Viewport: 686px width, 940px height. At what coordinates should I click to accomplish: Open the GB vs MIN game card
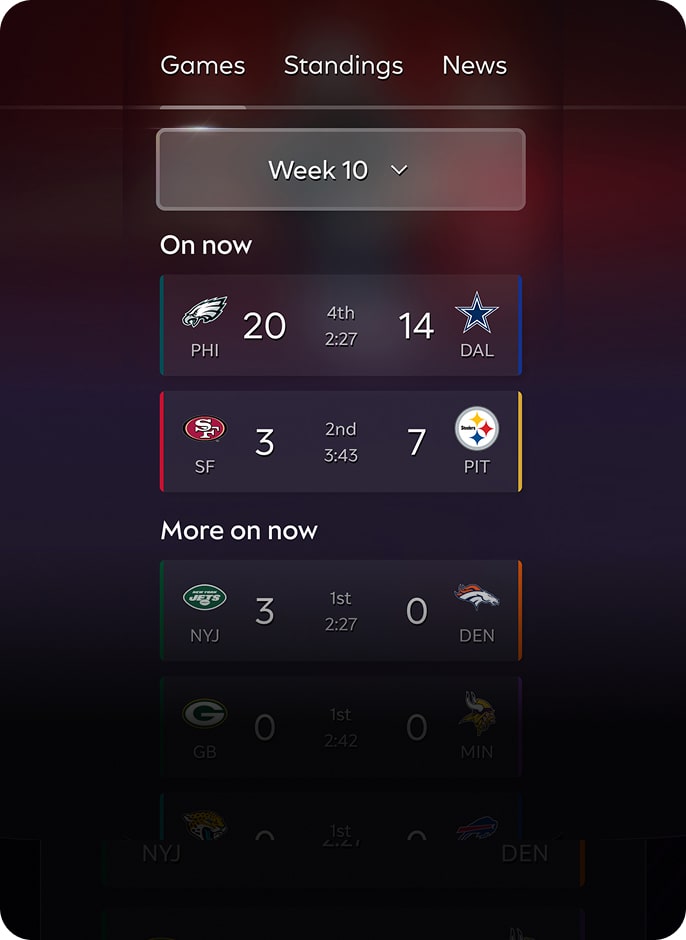(340, 727)
